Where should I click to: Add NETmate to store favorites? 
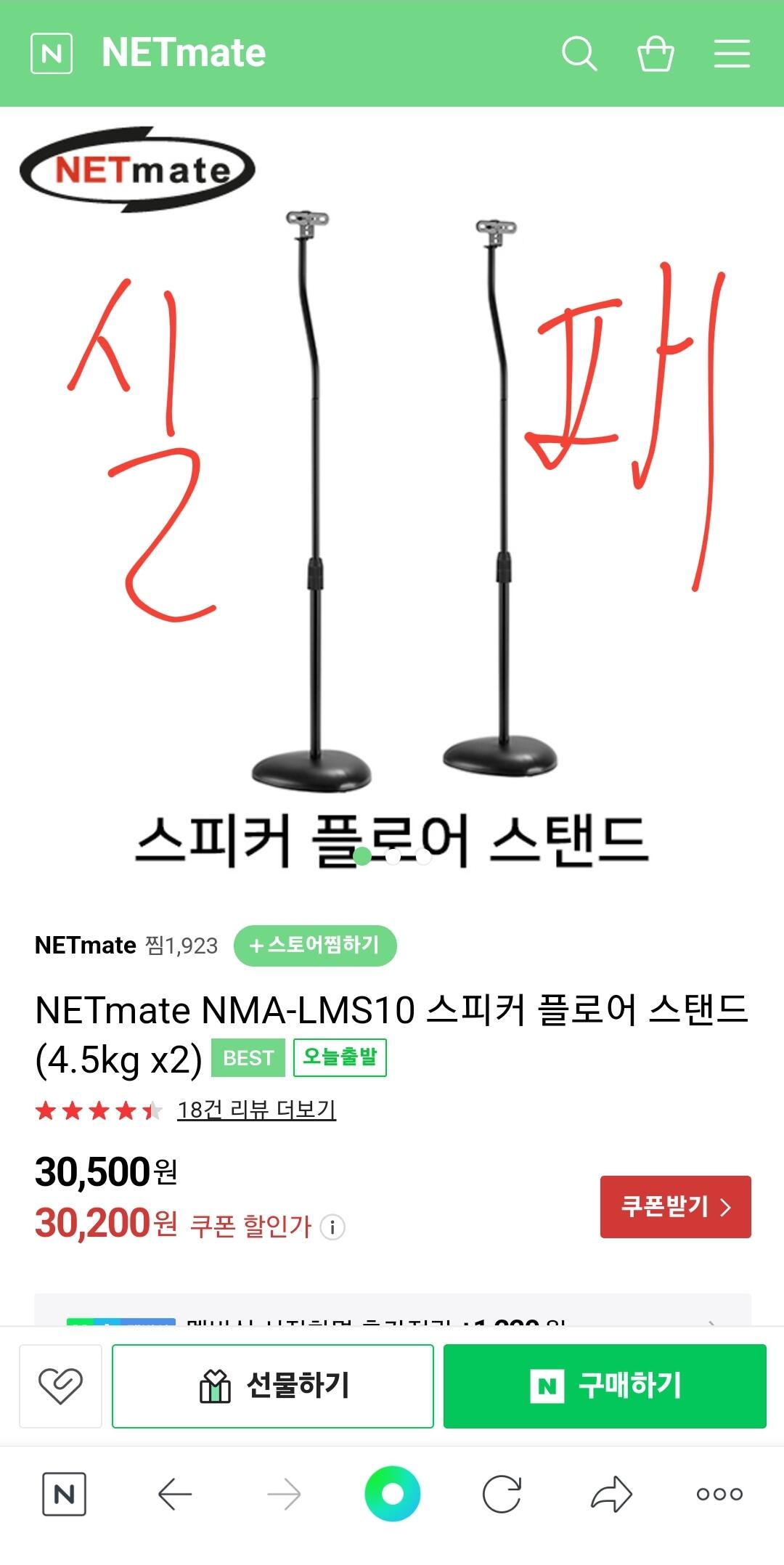coord(315,946)
